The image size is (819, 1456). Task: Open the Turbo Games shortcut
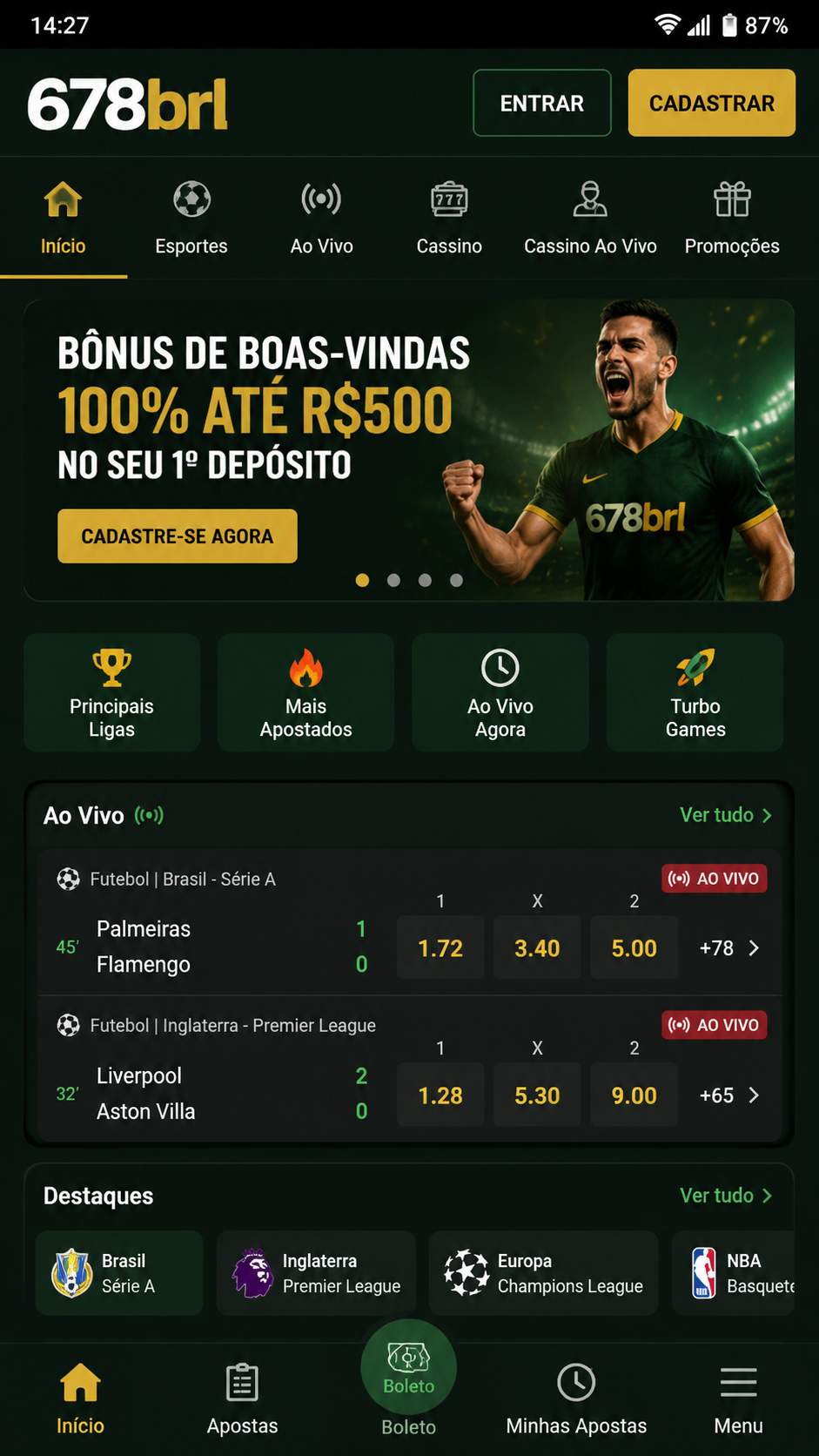695,692
